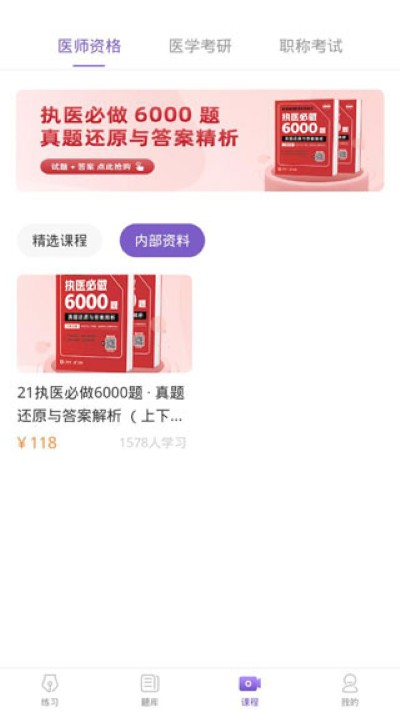Open the 执医必做6000题 promo banner
This screenshot has height=711, width=400.
click(200, 141)
